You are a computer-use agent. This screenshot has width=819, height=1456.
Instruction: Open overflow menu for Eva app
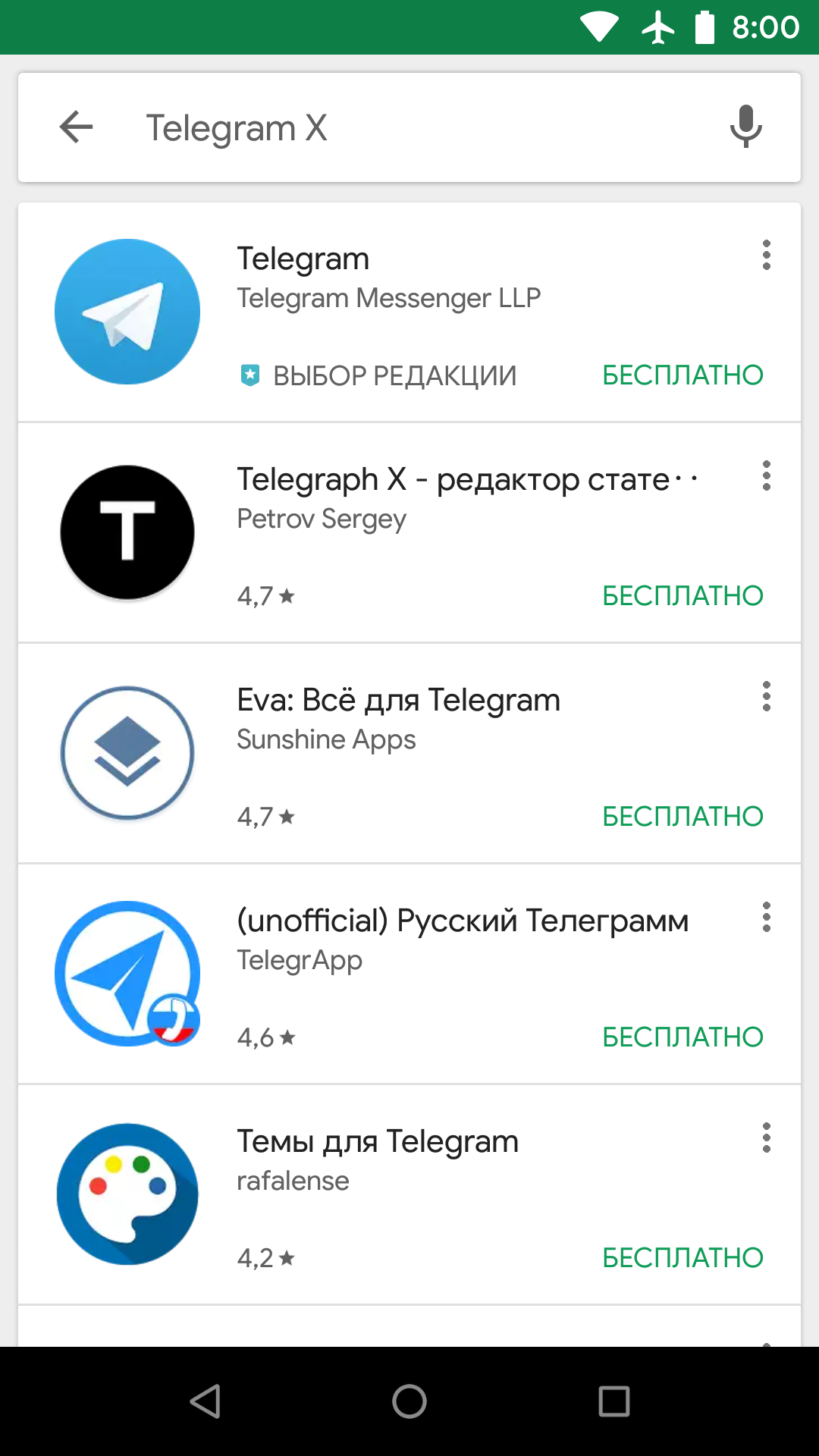tap(767, 696)
